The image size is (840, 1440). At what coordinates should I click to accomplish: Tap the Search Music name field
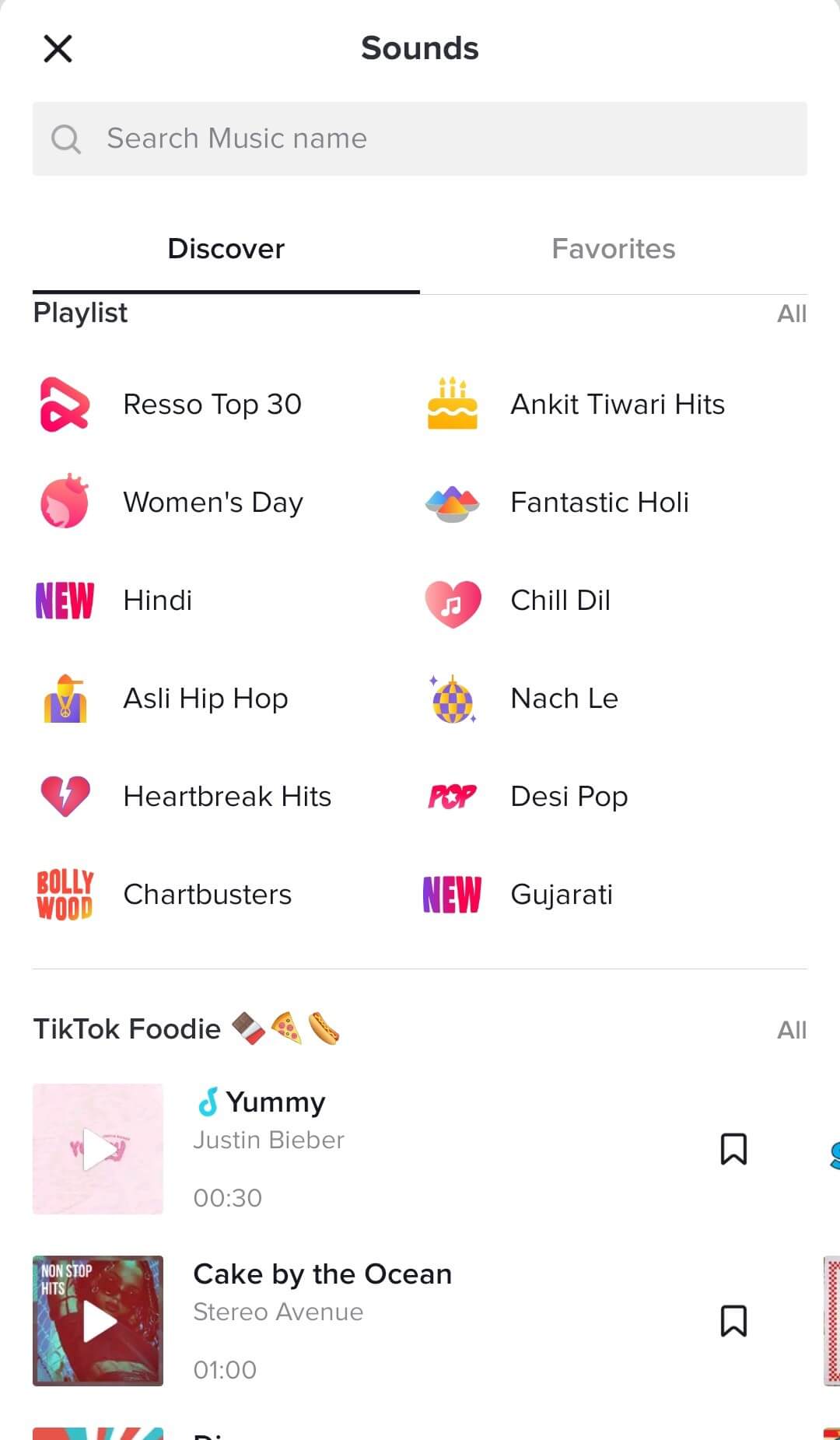420,138
